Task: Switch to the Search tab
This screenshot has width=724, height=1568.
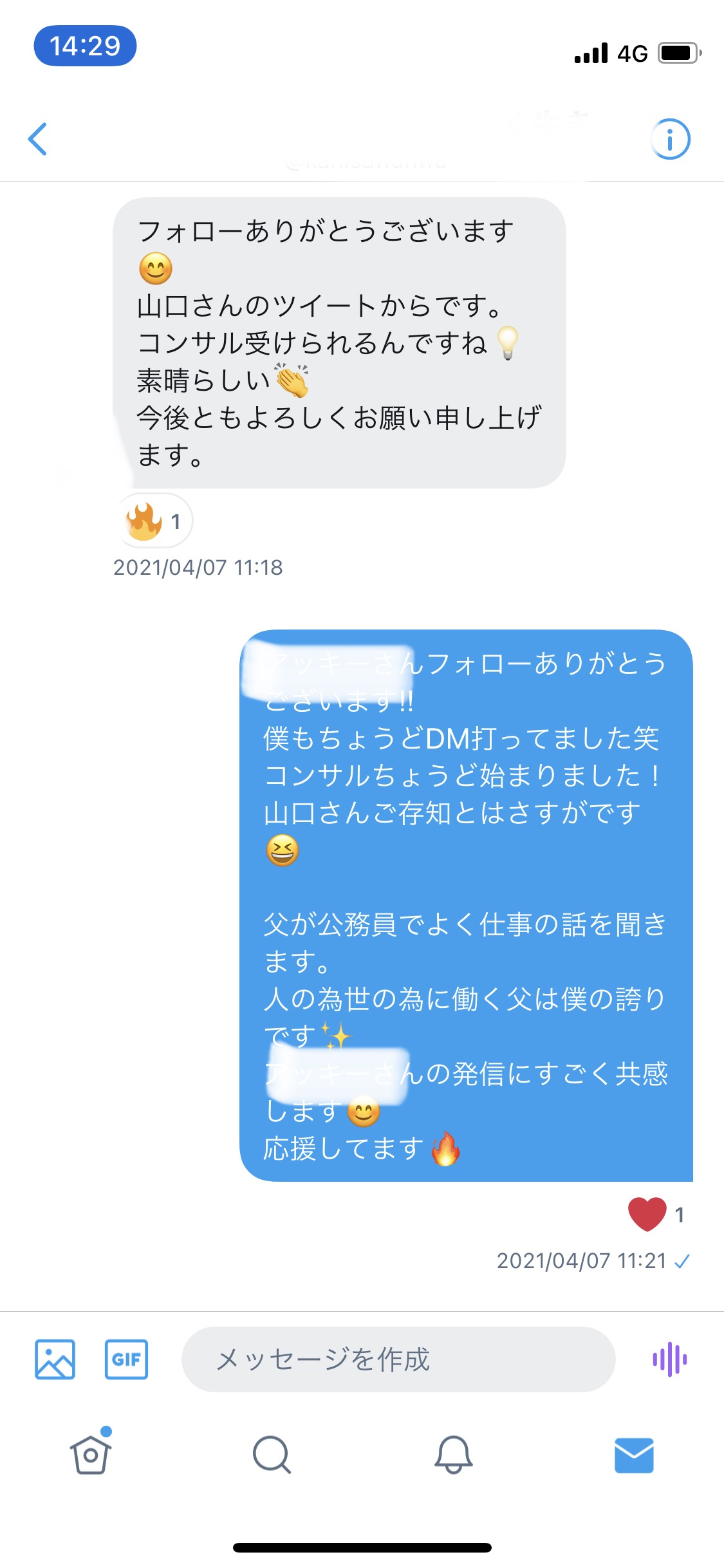Action: click(272, 1455)
